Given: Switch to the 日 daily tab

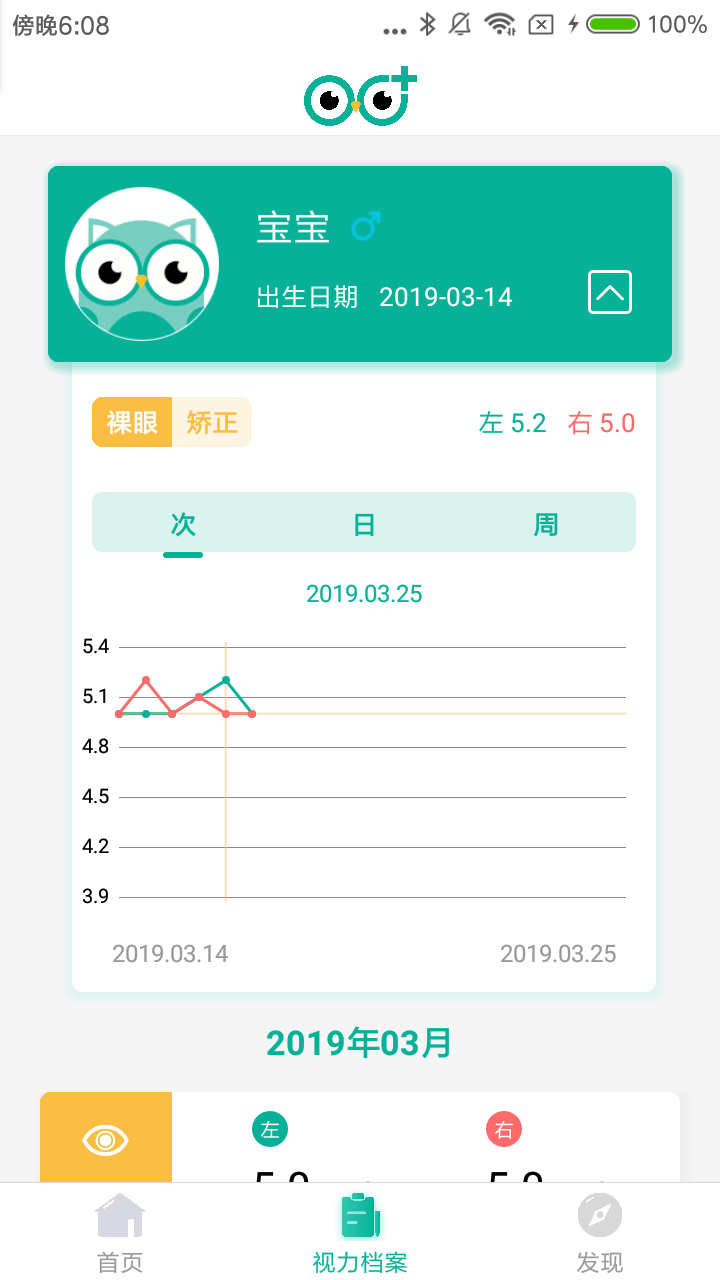Looking at the screenshot, I should (x=364, y=522).
